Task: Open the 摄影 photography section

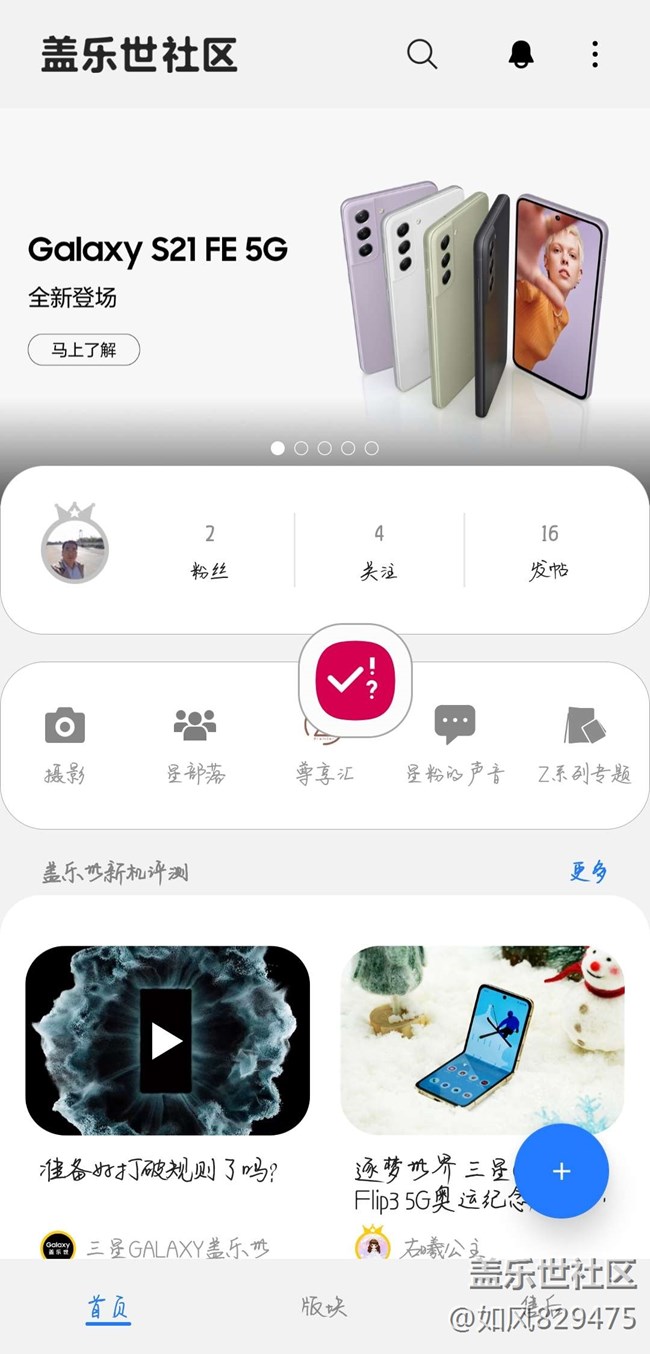Action: point(65,745)
